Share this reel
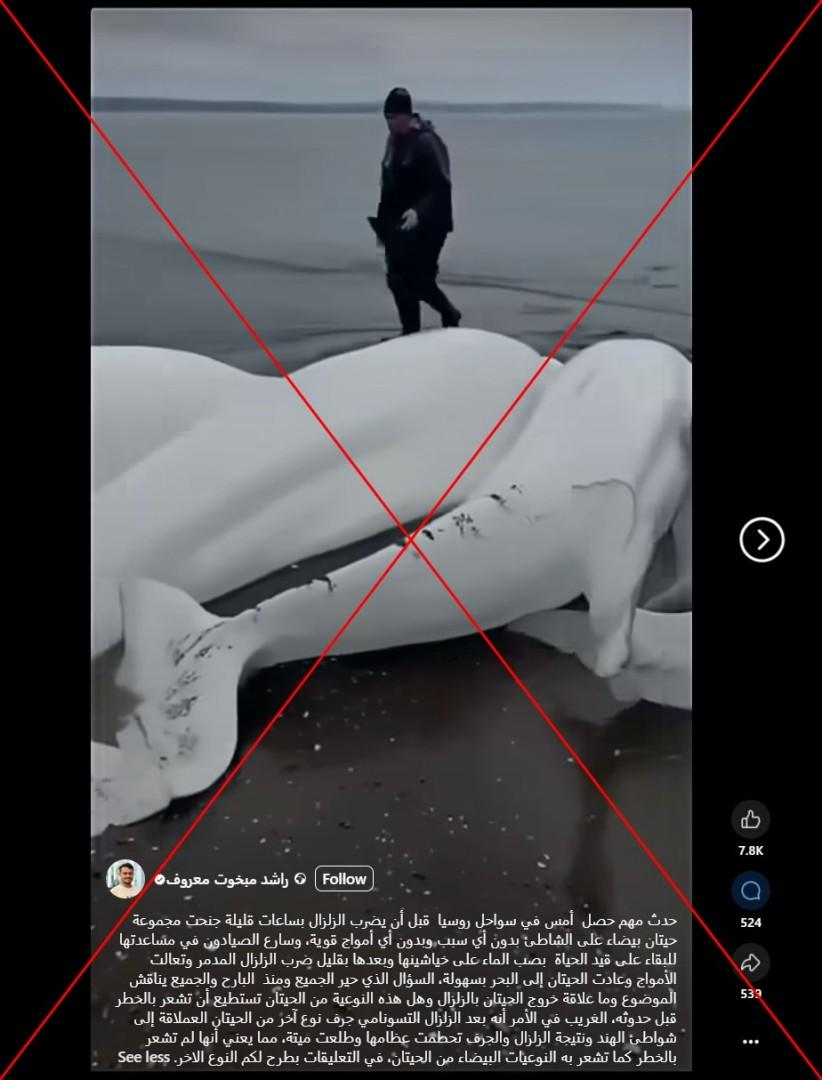 [751, 962]
